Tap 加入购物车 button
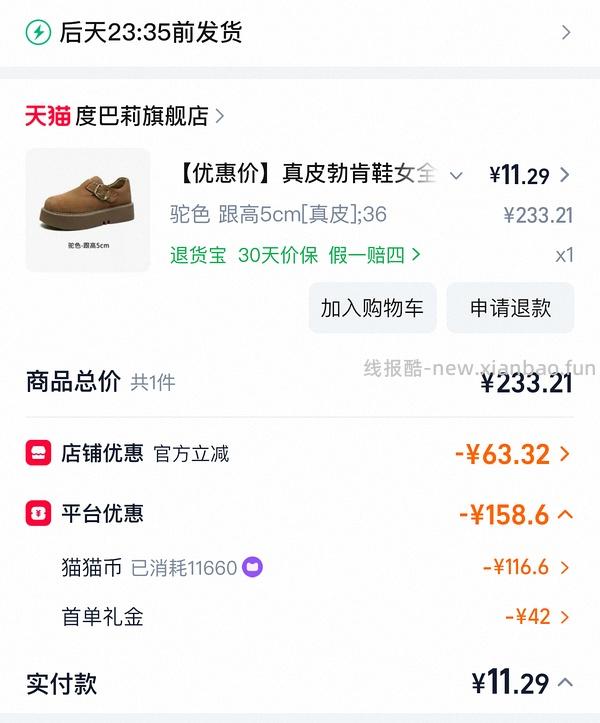 click(x=372, y=308)
